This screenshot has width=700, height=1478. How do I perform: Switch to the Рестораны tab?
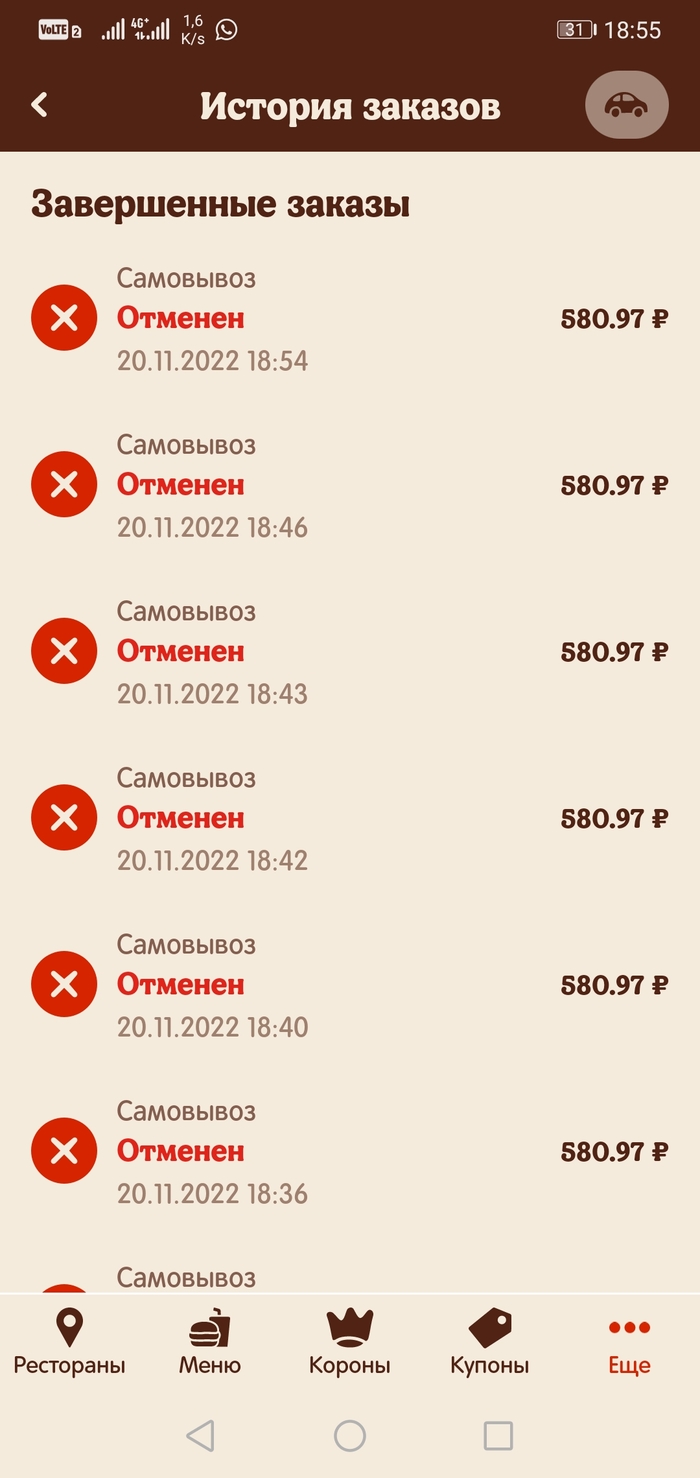tap(69, 1343)
